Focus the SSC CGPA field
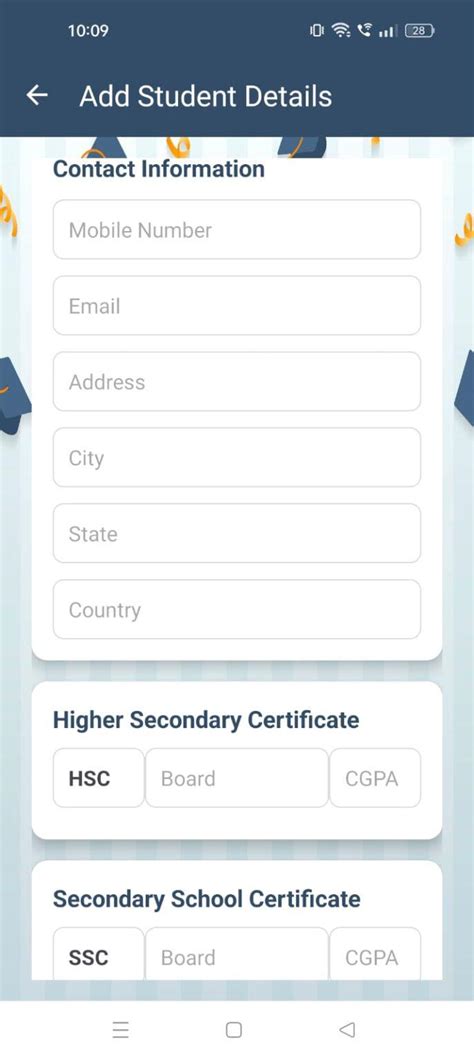The width and height of the screenshot is (474, 1059). [375, 954]
